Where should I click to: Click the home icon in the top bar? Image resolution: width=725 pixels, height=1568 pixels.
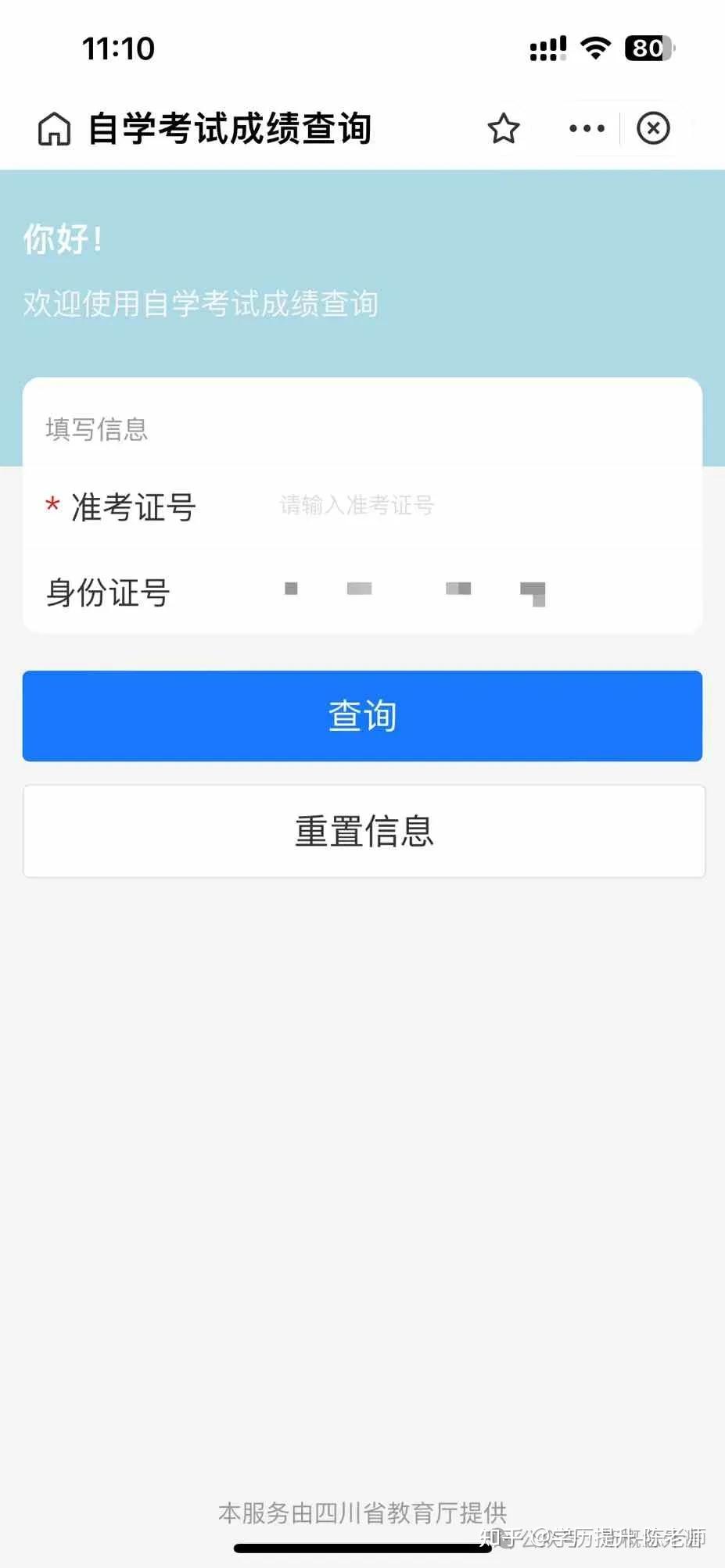click(x=53, y=128)
